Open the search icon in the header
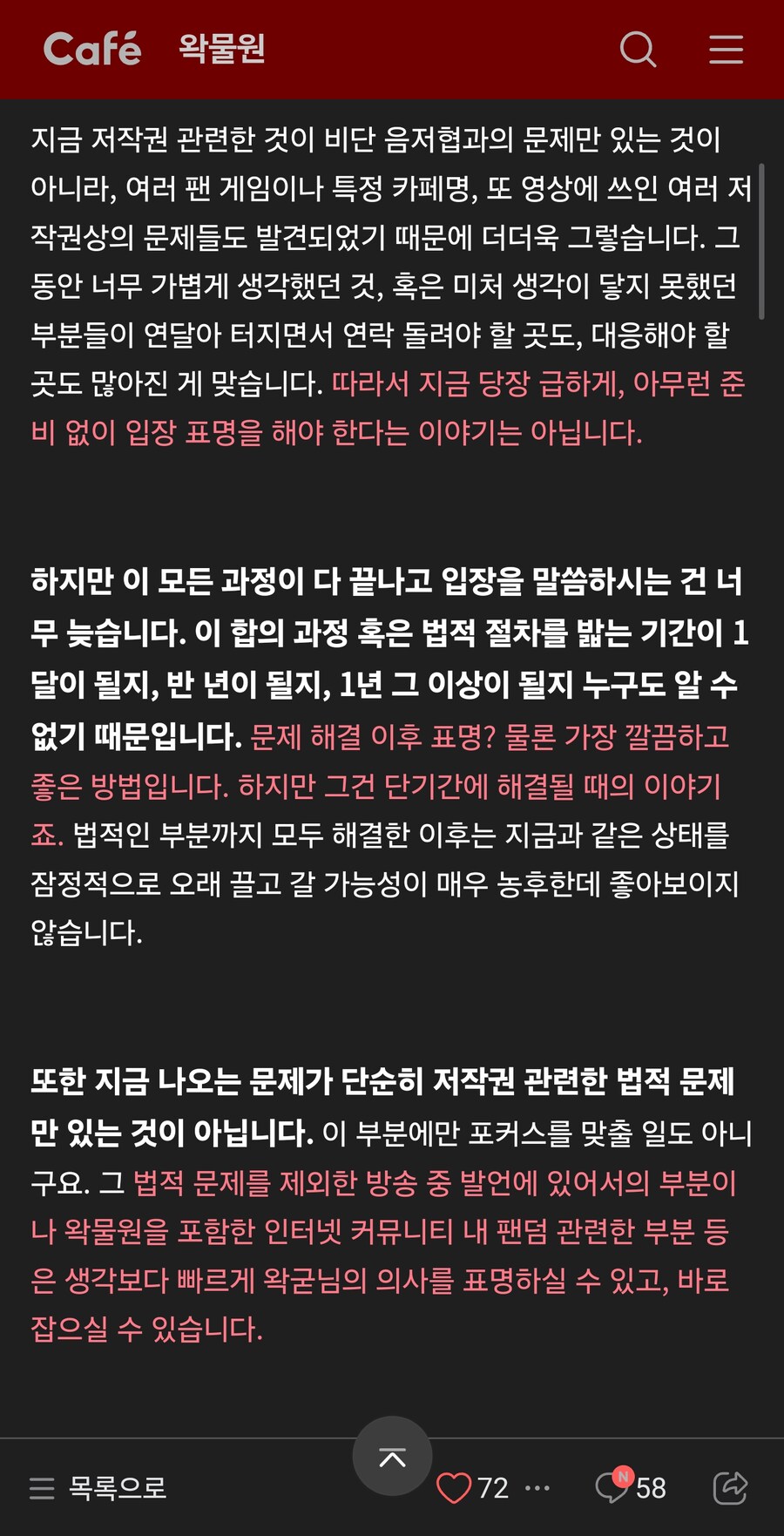The width and height of the screenshot is (784, 1536). (x=638, y=50)
